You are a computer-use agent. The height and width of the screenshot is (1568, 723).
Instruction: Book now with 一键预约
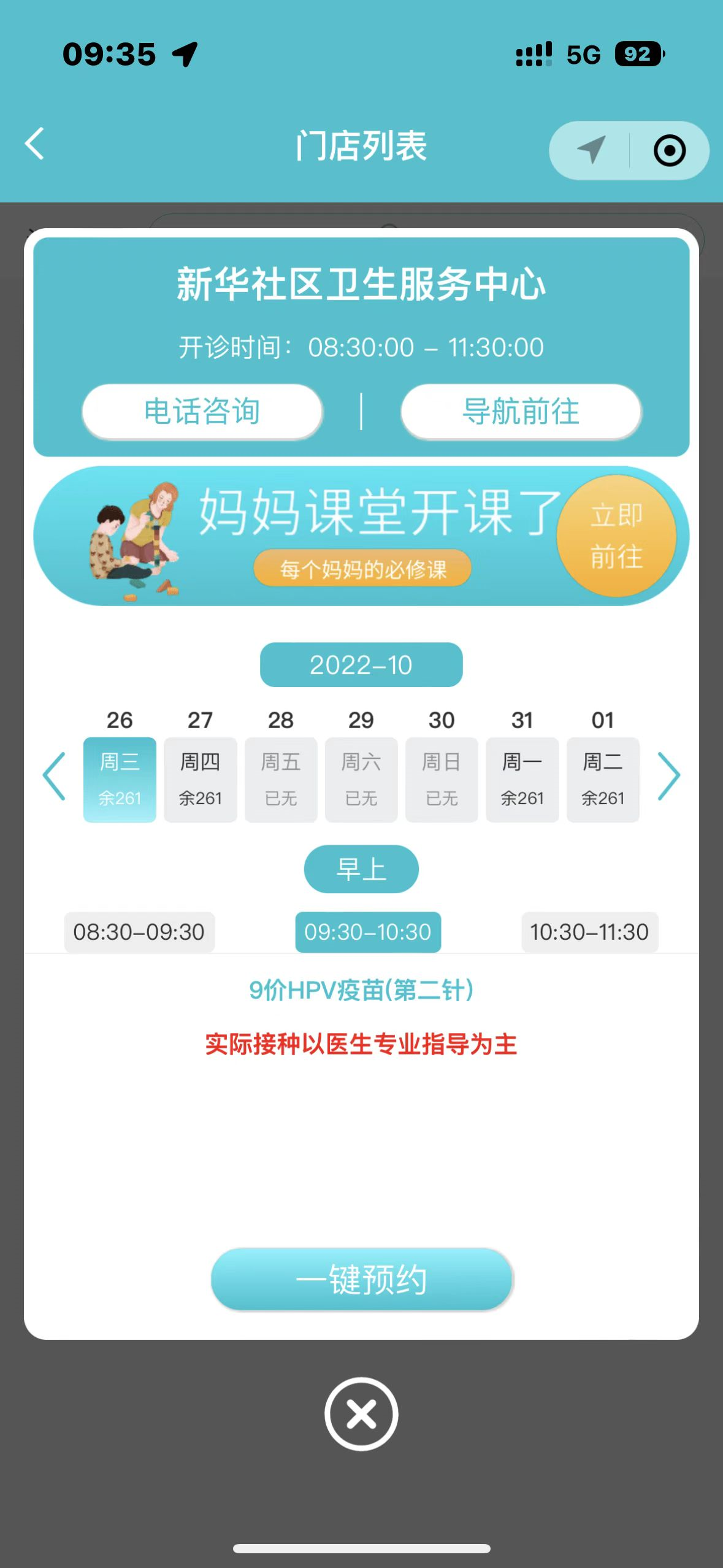(361, 1279)
